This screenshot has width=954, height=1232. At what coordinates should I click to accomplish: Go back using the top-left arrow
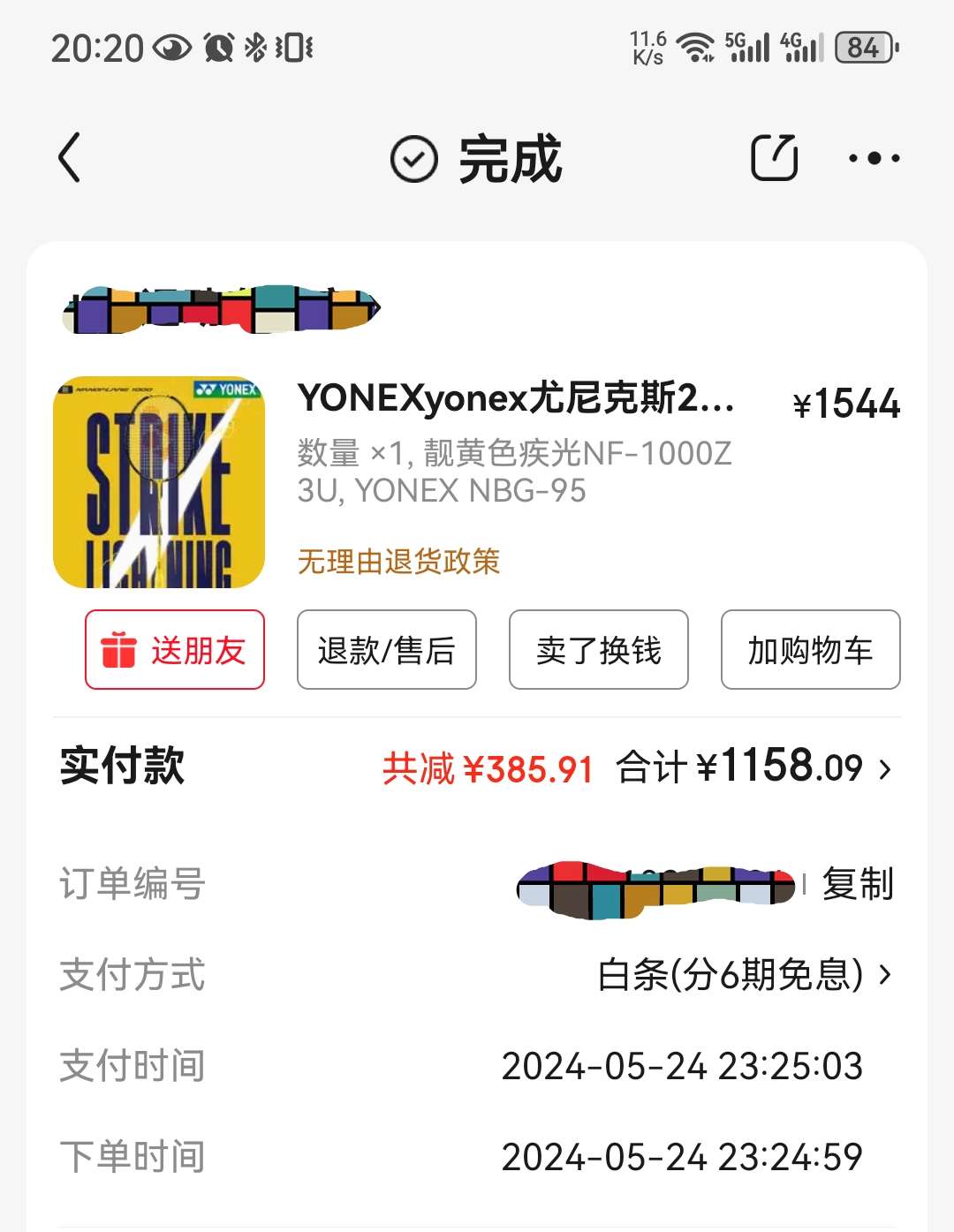[70, 158]
